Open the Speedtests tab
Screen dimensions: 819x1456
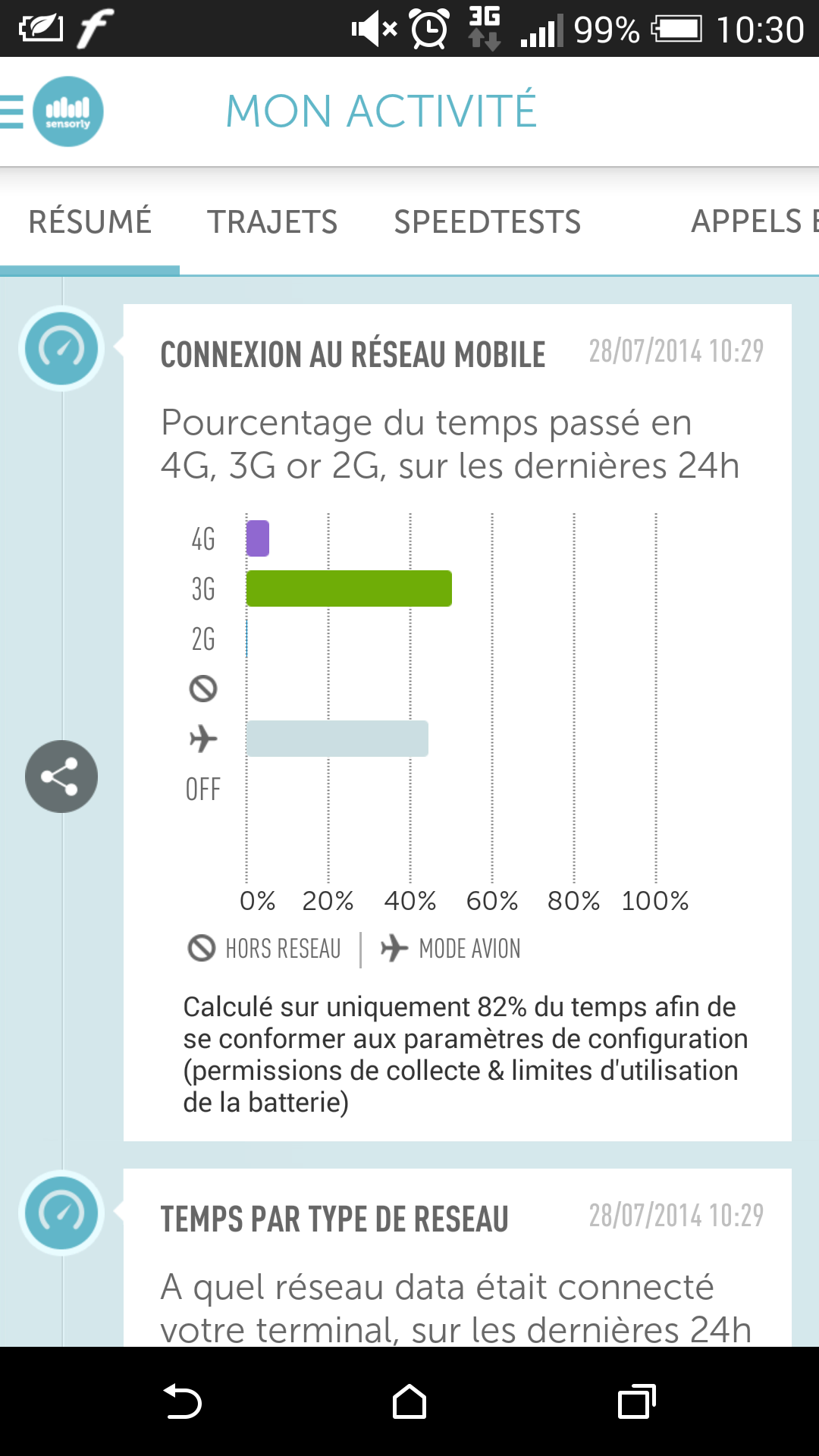pos(487,222)
